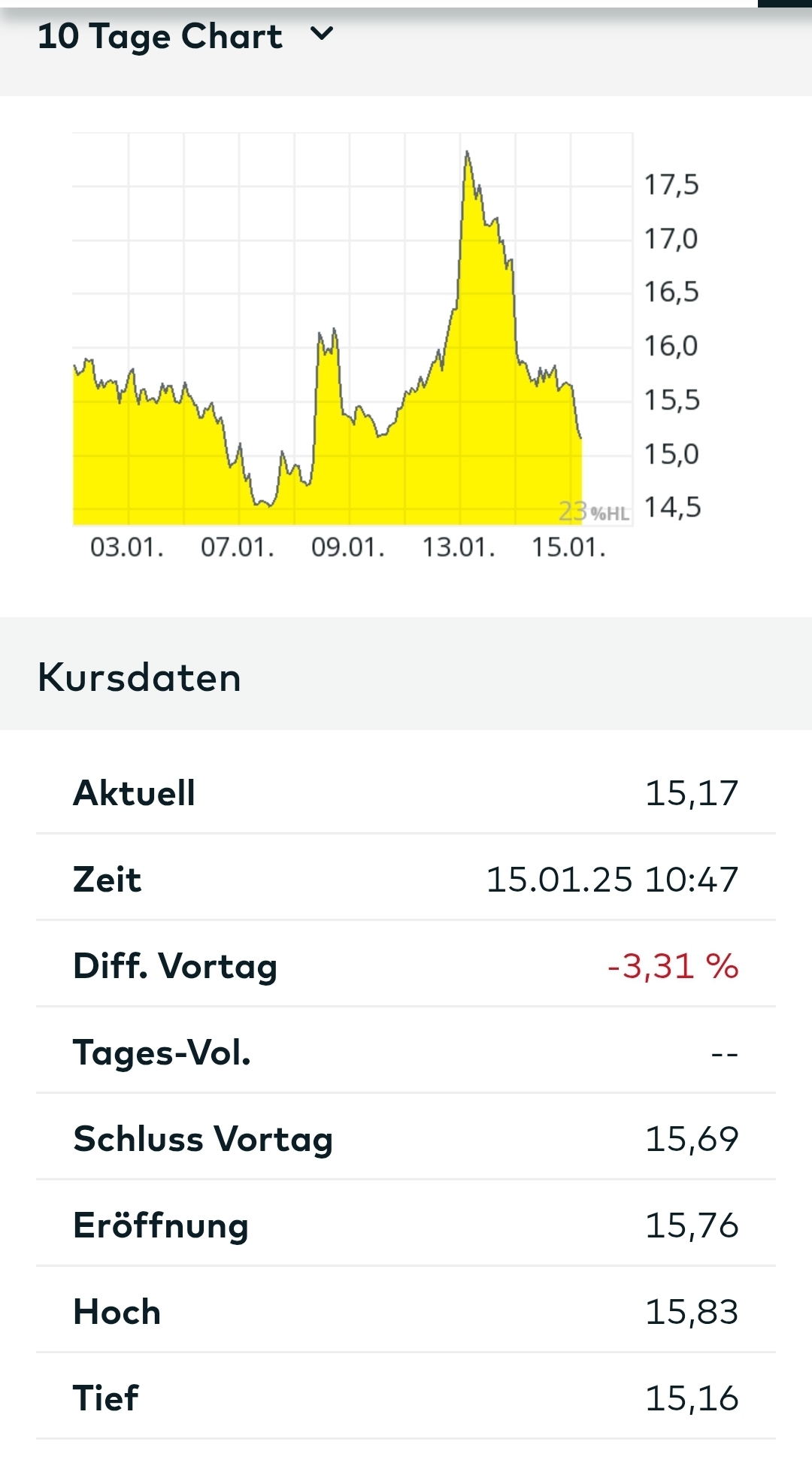The width and height of the screenshot is (812, 1460).
Task: Select the Aktuell value 15,17
Action: coord(692,793)
